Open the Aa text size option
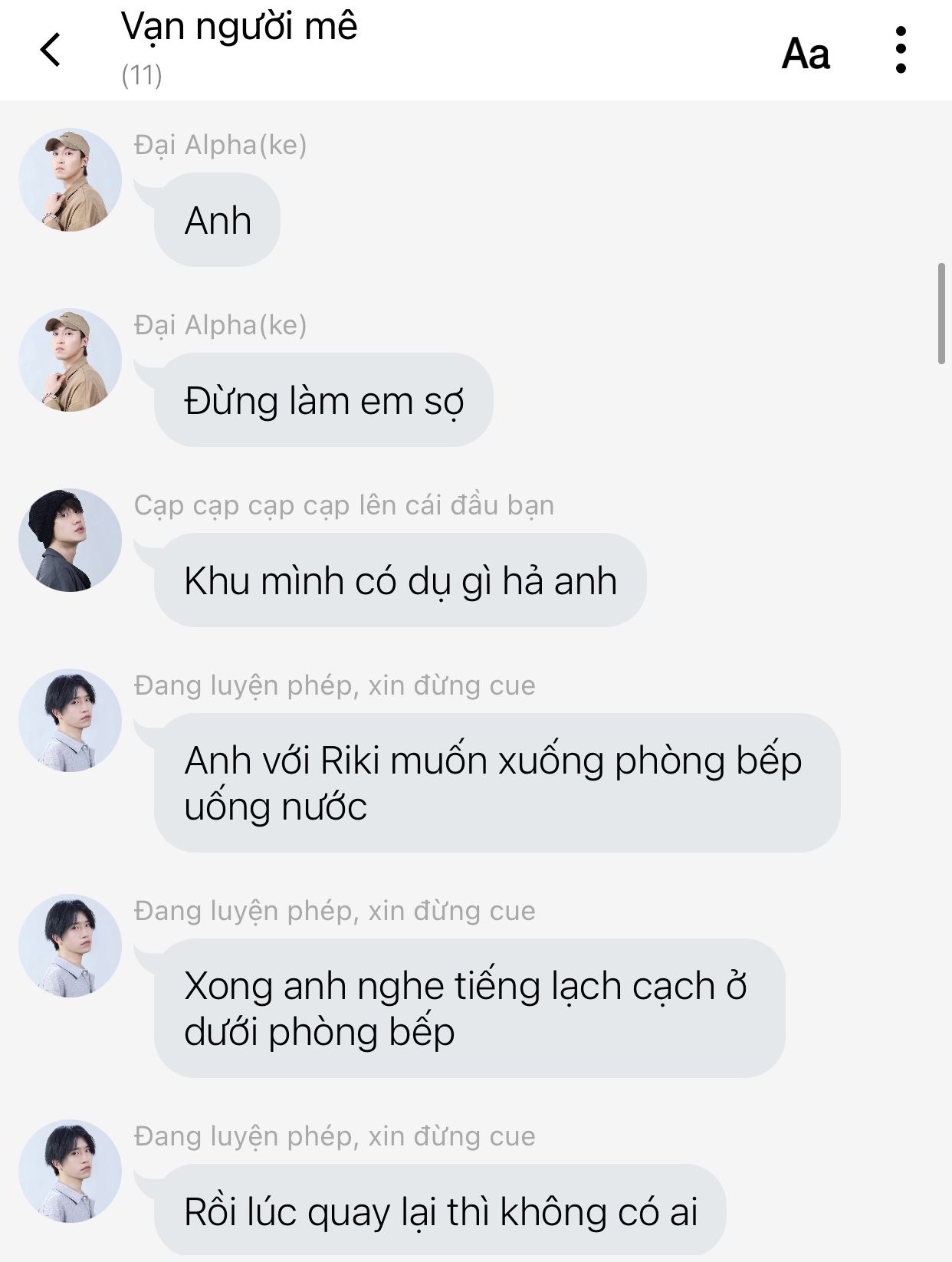The image size is (952, 1262). point(805,54)
